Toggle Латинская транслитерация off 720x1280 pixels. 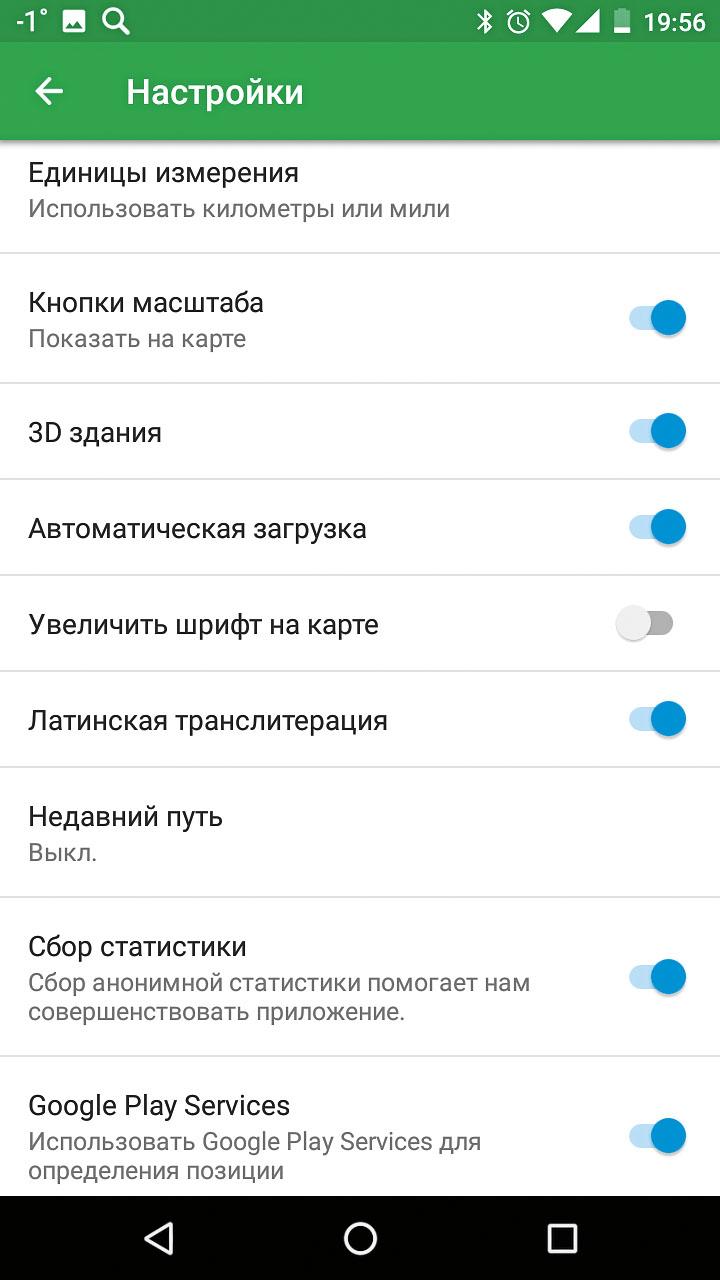tap(657, 719)
